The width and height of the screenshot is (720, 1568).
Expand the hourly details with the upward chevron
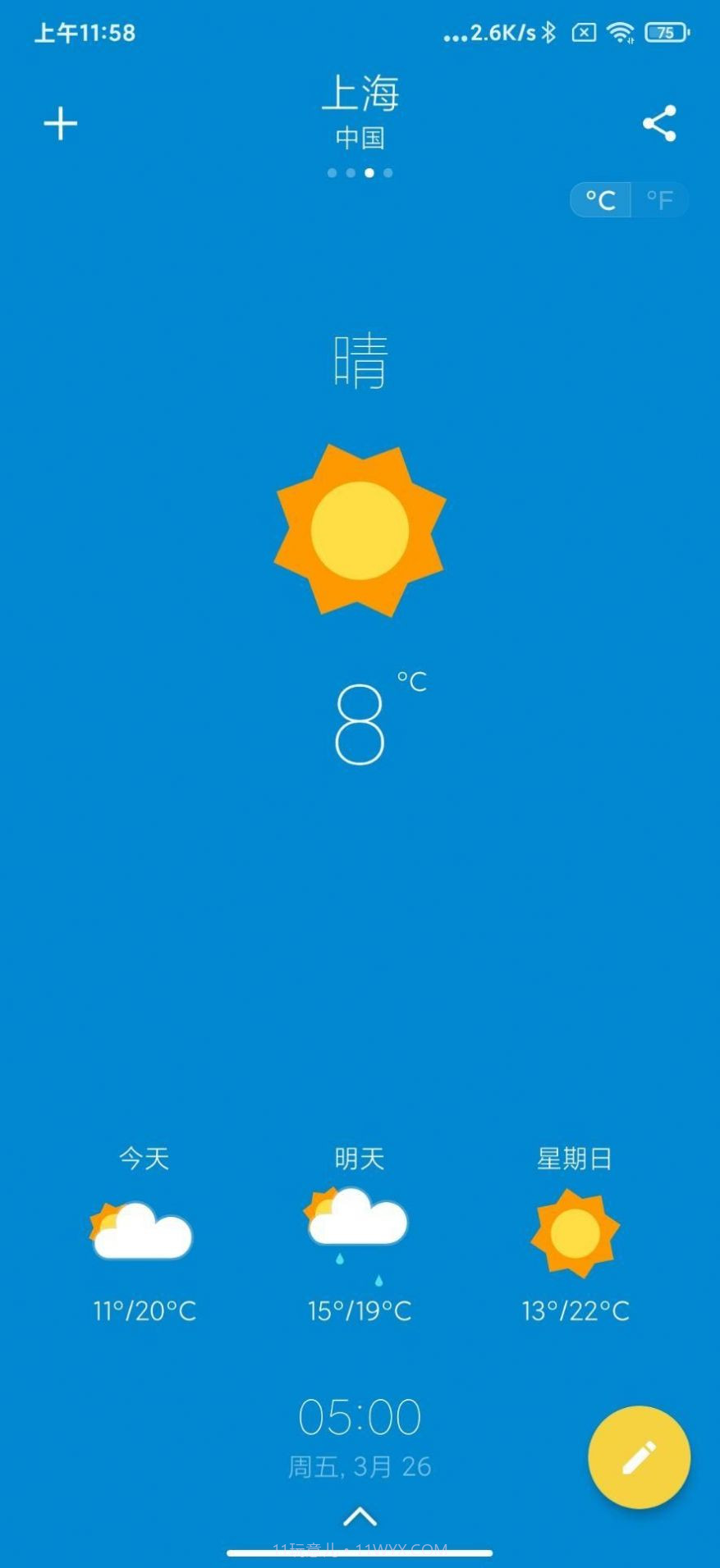360,1519
